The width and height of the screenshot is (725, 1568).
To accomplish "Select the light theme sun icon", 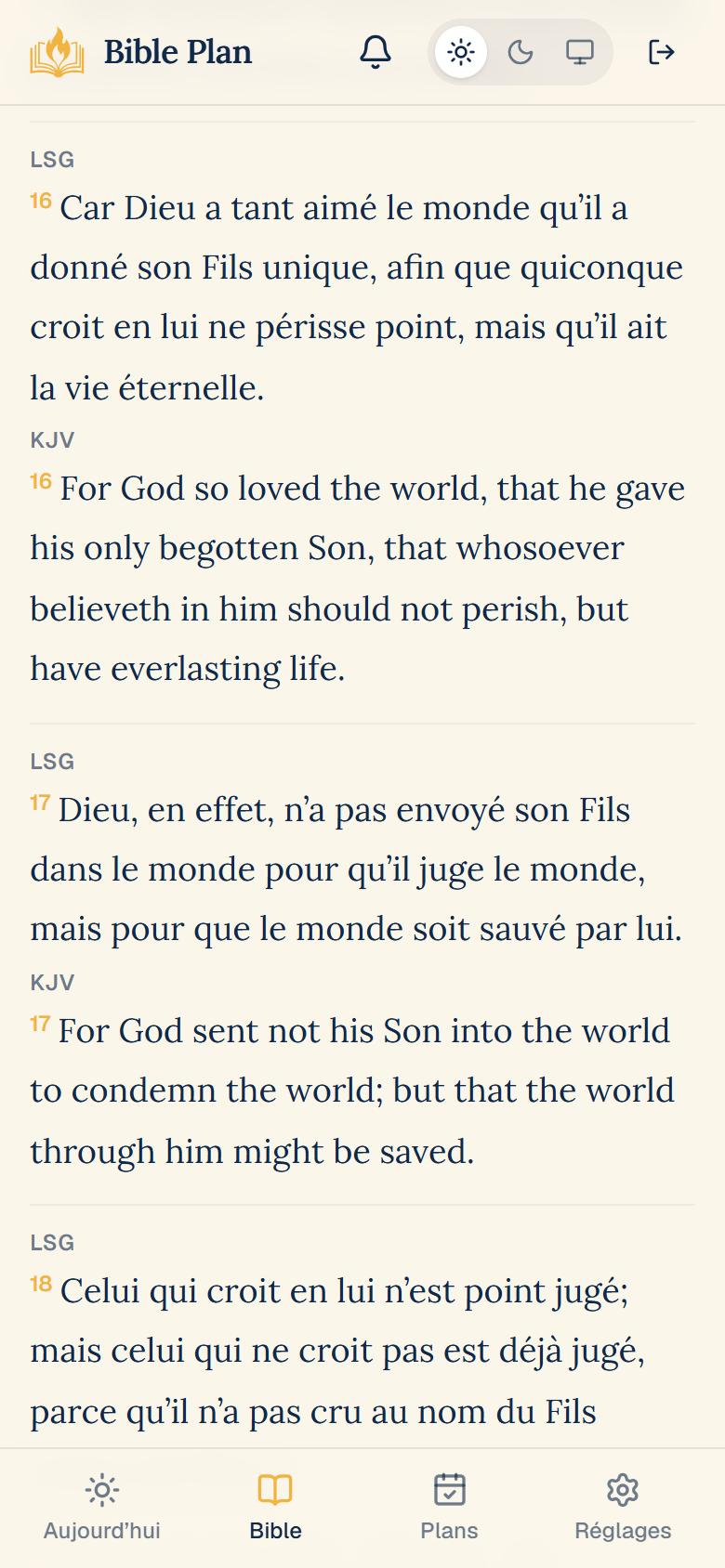I will [461, 52].
